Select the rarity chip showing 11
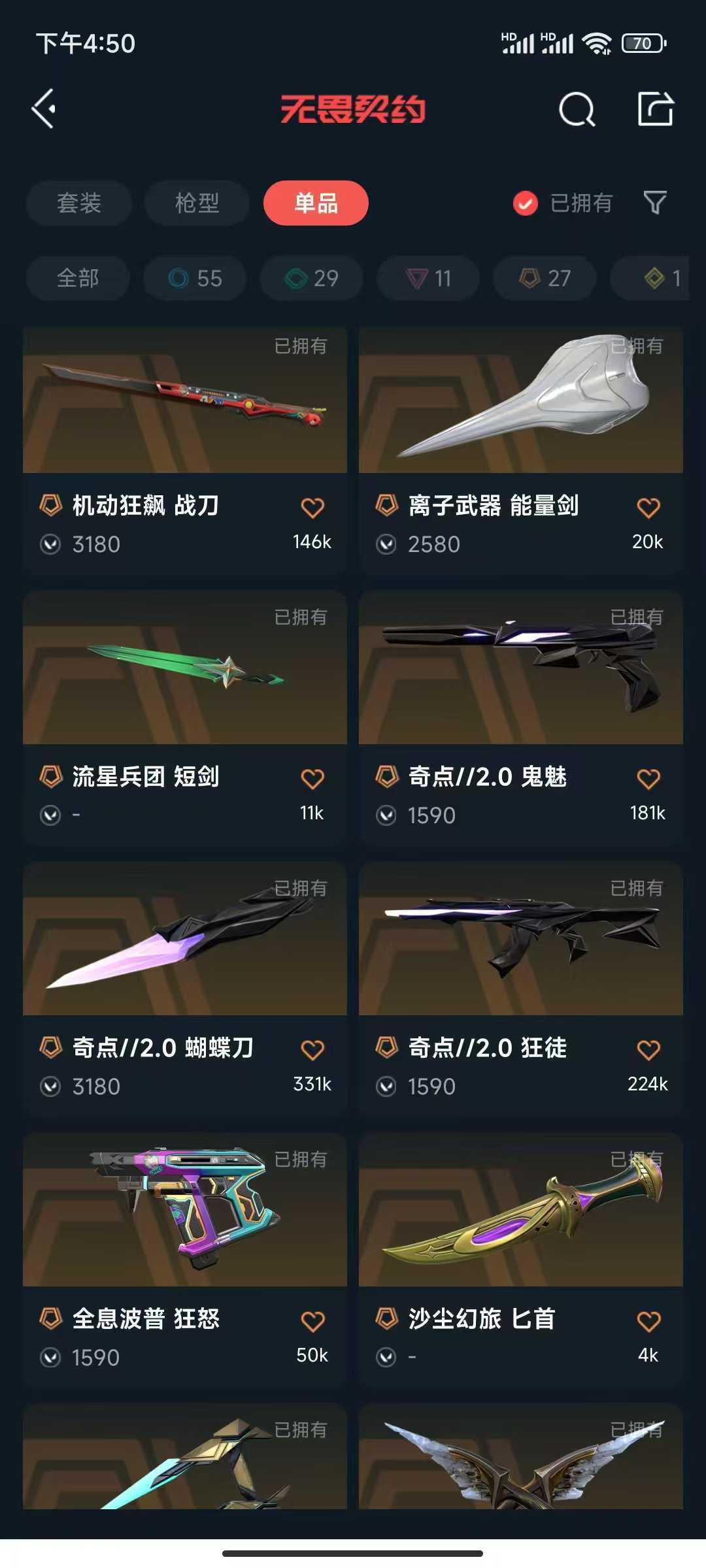The image size is (706, 1568). click(x=428, y=278)
